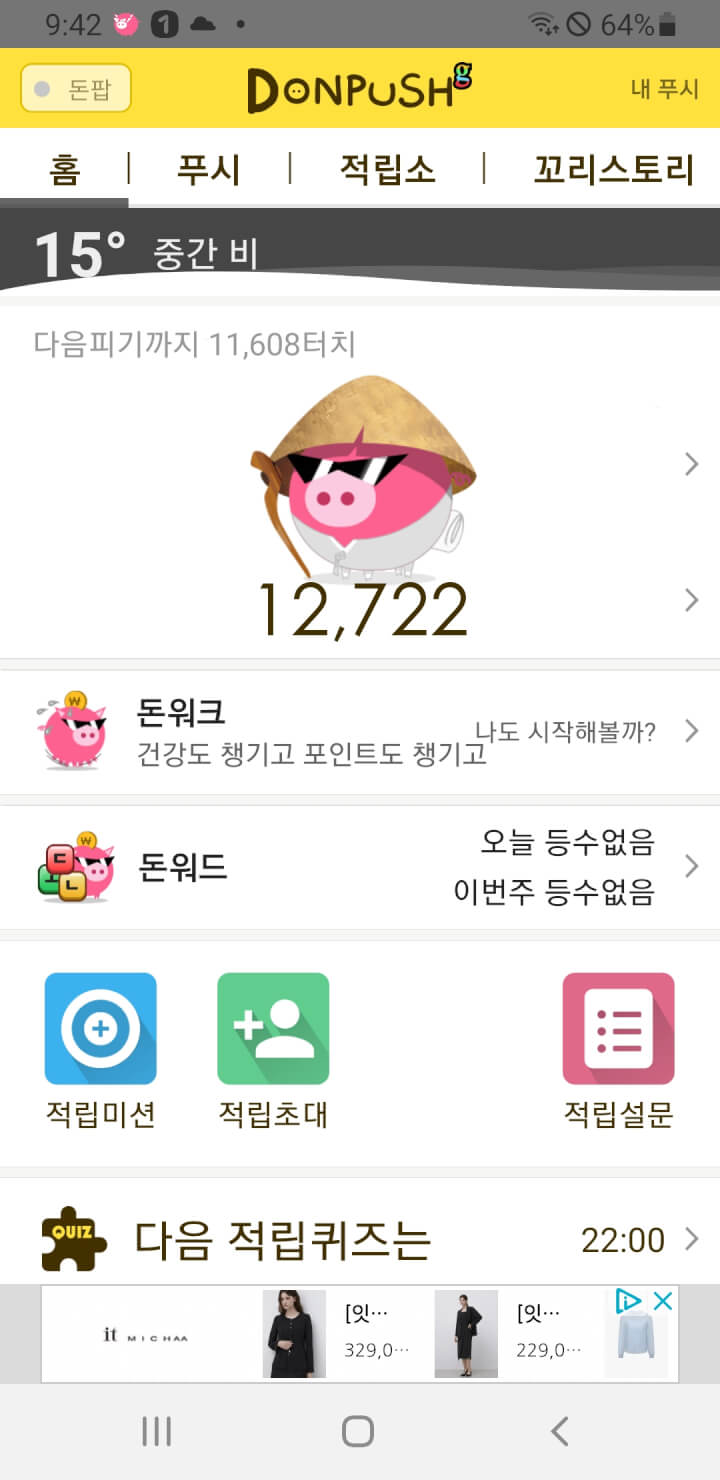Open the 돈워크 walking row

coord(360,732)
